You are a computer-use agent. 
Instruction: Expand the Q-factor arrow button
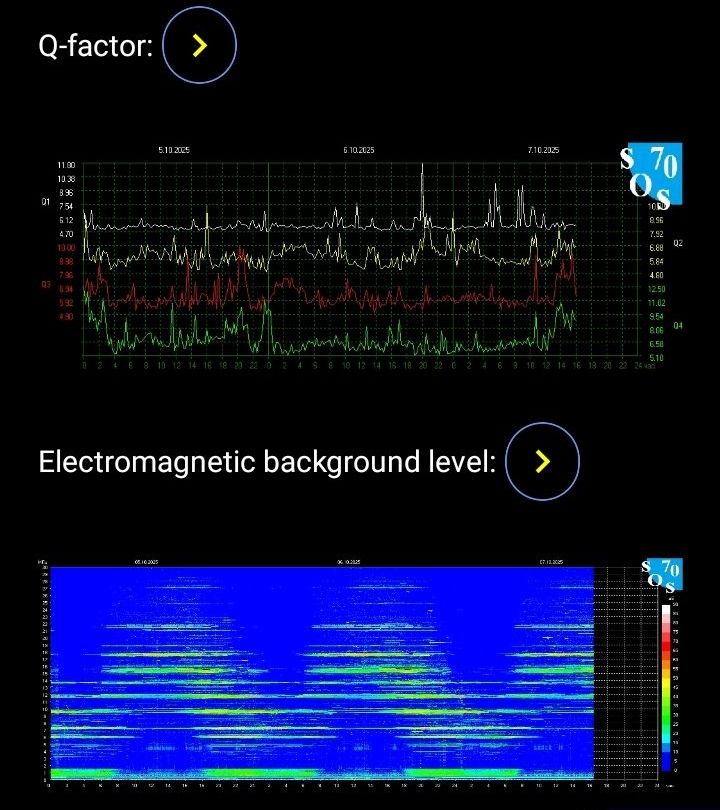pos(199,45)
